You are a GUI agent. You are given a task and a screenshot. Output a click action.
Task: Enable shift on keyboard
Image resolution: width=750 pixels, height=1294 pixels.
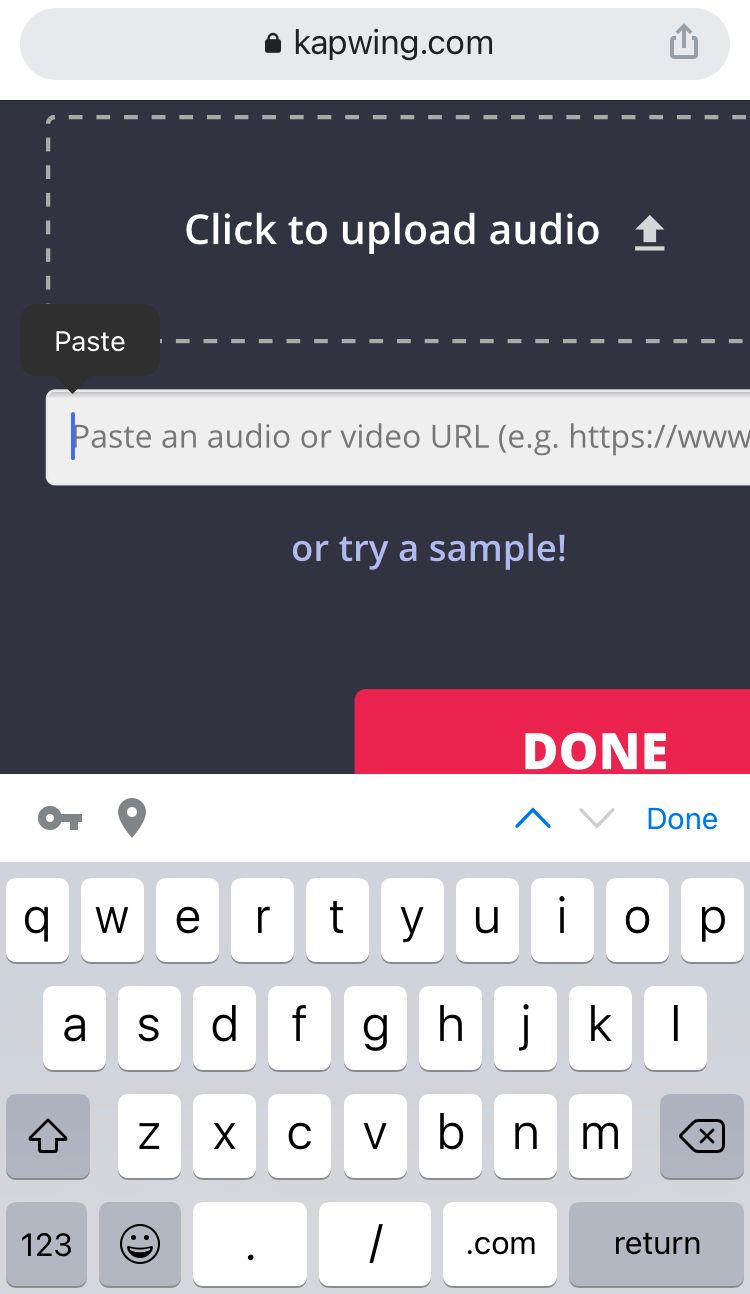(x=48, y=1136)
